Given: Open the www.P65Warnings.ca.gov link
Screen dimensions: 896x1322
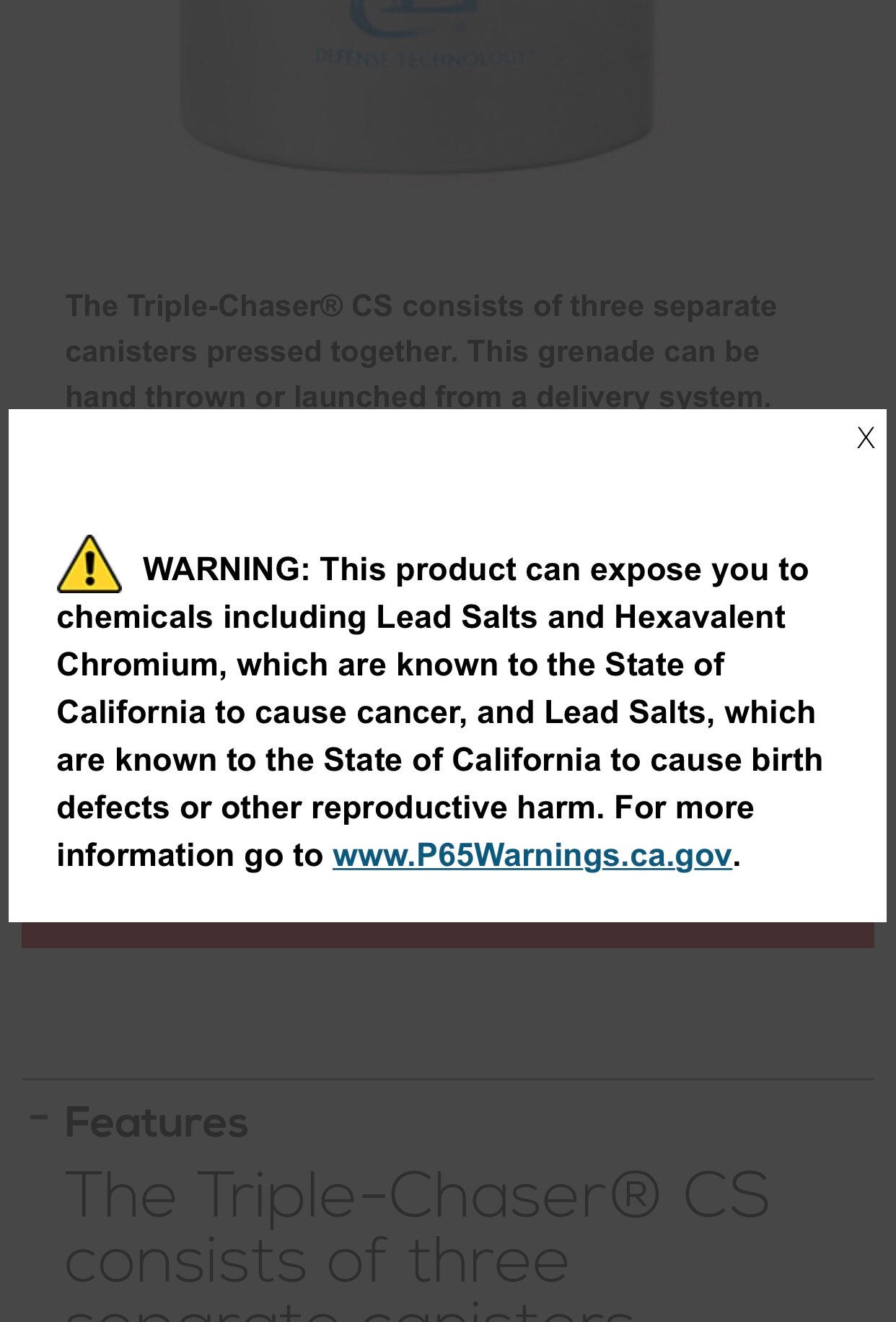Looking at the screenshot, I should (x=532, y=855).
